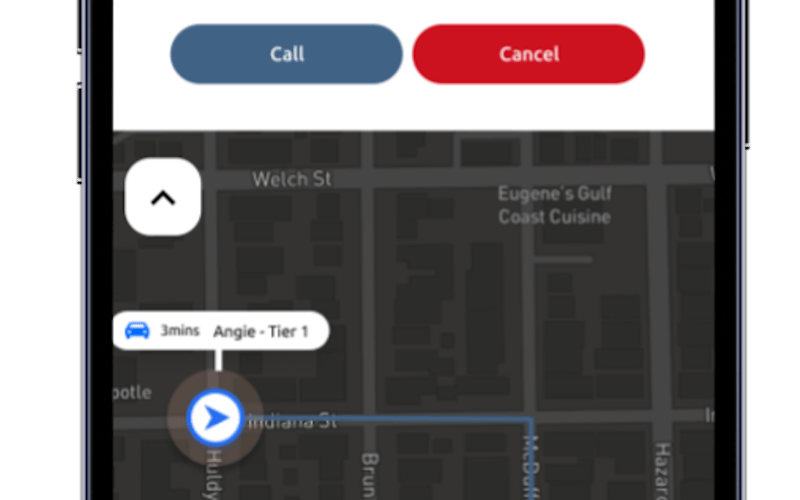Cancel the ride request
Viewport: 800px width, 500px height.
pos(528,54)
